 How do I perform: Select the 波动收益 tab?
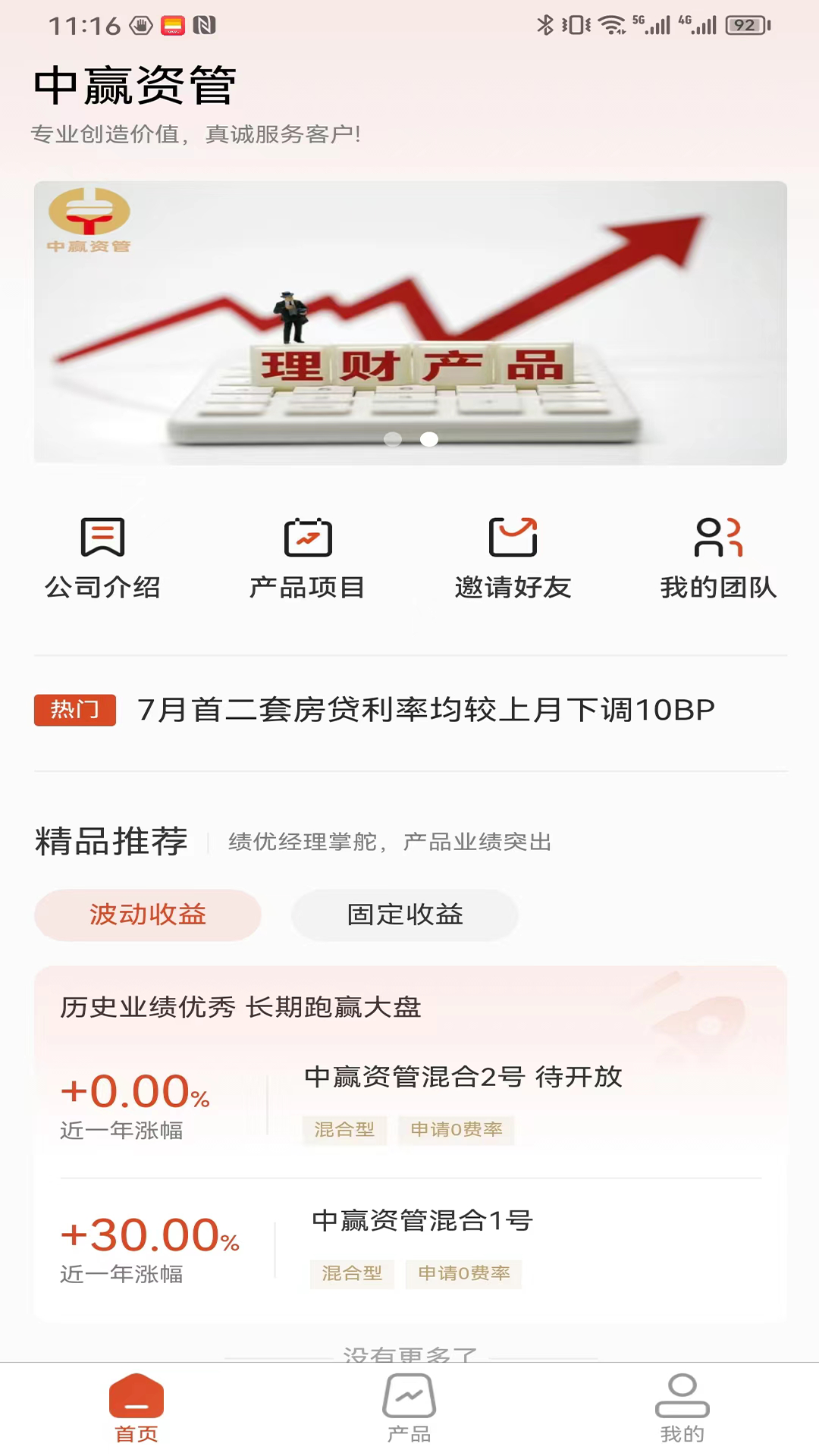click(148, 915)
